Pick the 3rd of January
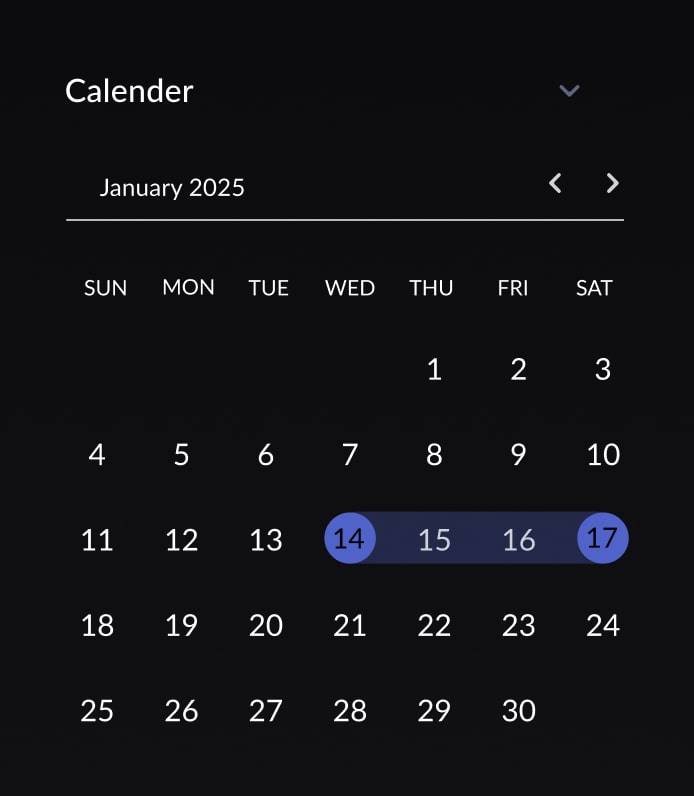Image resolution: width=694 pixels, height=796 pixels. (x=602, y=370)
